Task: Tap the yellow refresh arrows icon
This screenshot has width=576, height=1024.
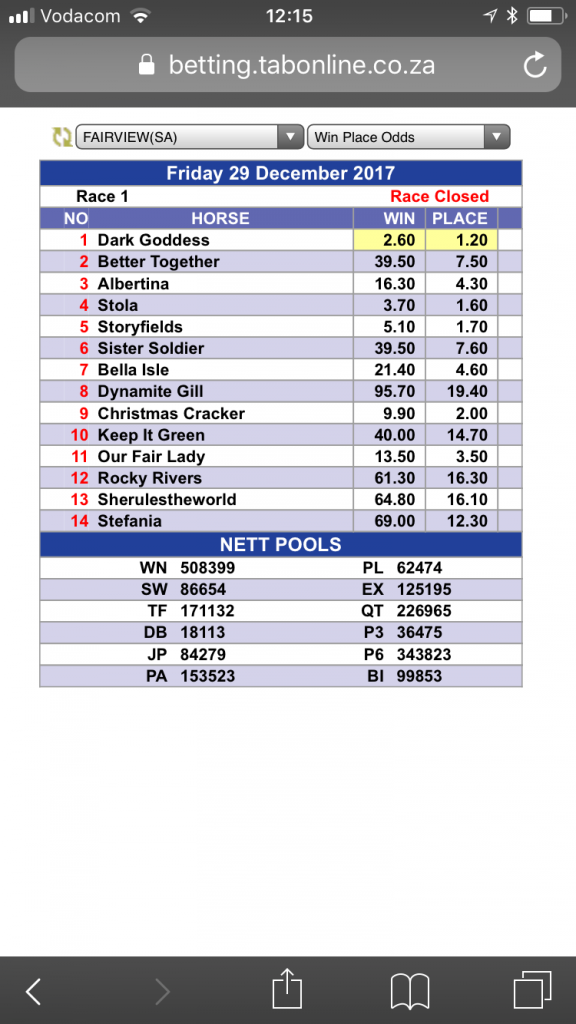Action: click(x=61, y=137)
